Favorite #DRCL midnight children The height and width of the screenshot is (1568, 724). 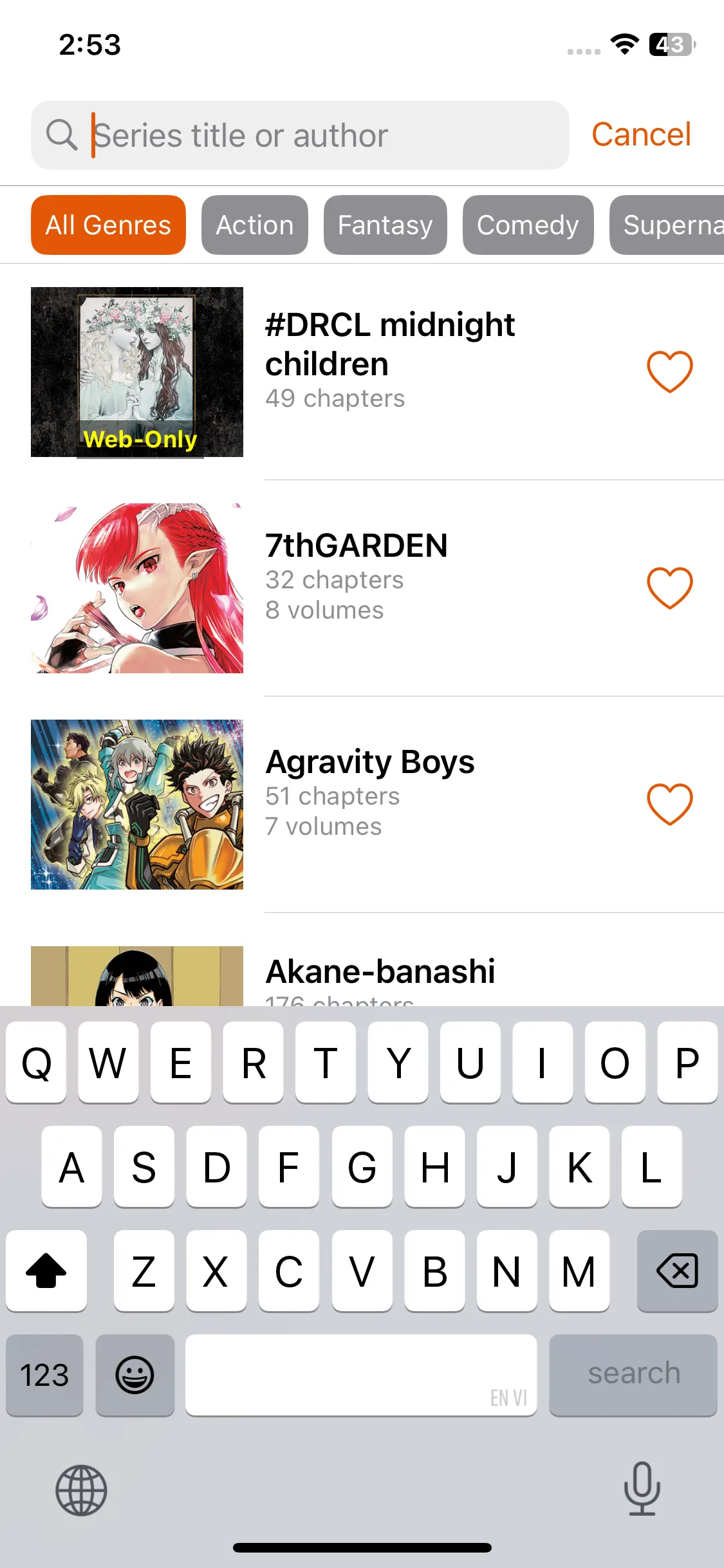(669, 371)
